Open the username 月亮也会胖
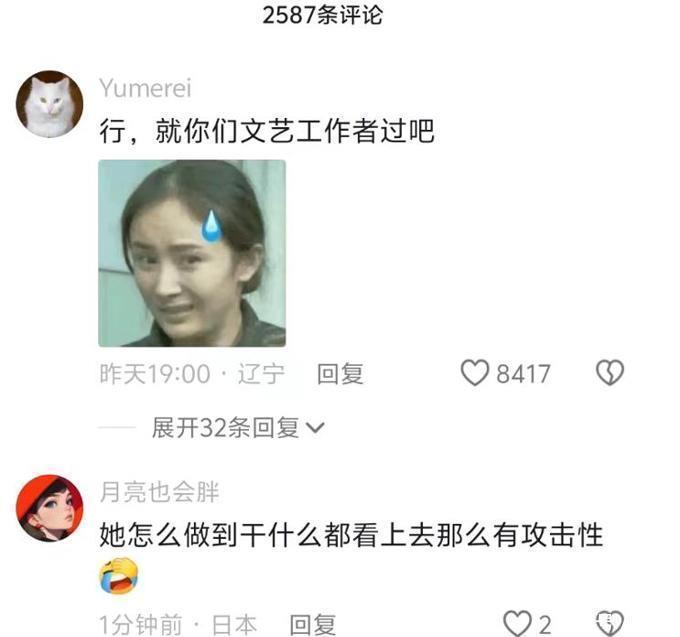 point(159,492)
